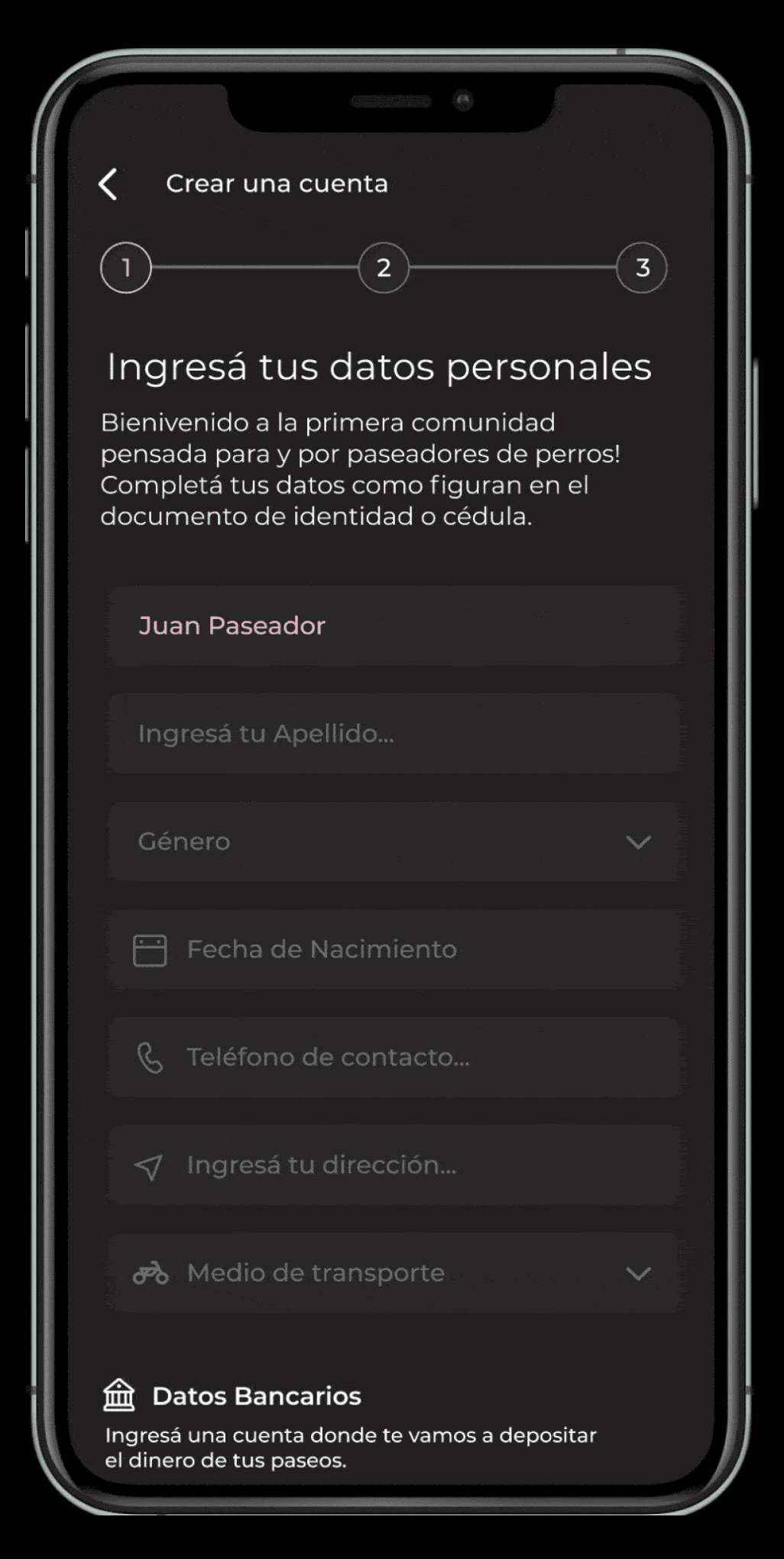Go back from Crear una cuenta
The width and height of the screenshot is (784, 1559).
109,184
